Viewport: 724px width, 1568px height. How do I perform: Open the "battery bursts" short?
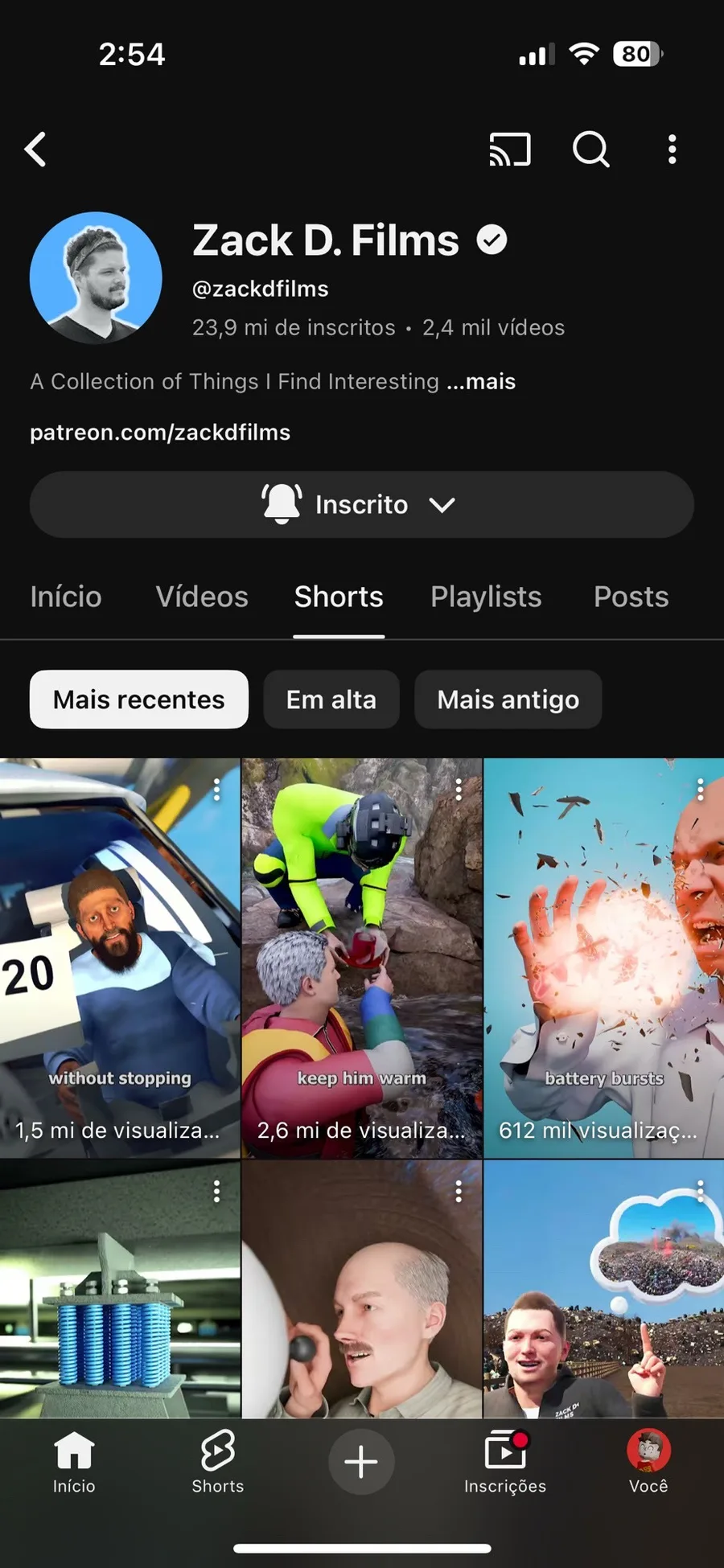603,957
